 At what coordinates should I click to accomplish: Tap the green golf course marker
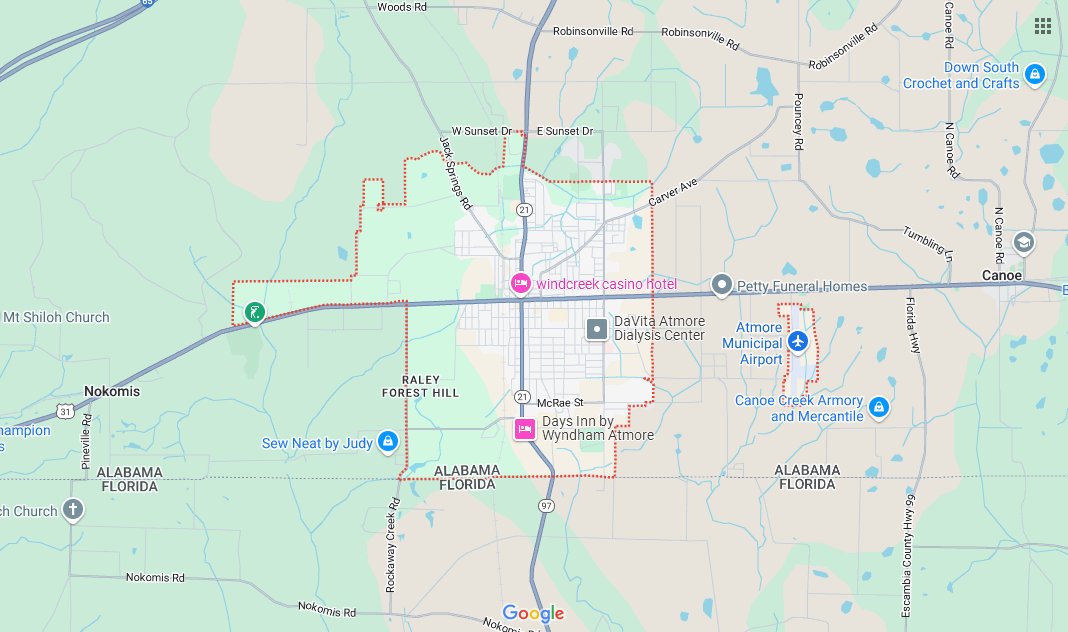pyautogui.click(x=255, y=313)
